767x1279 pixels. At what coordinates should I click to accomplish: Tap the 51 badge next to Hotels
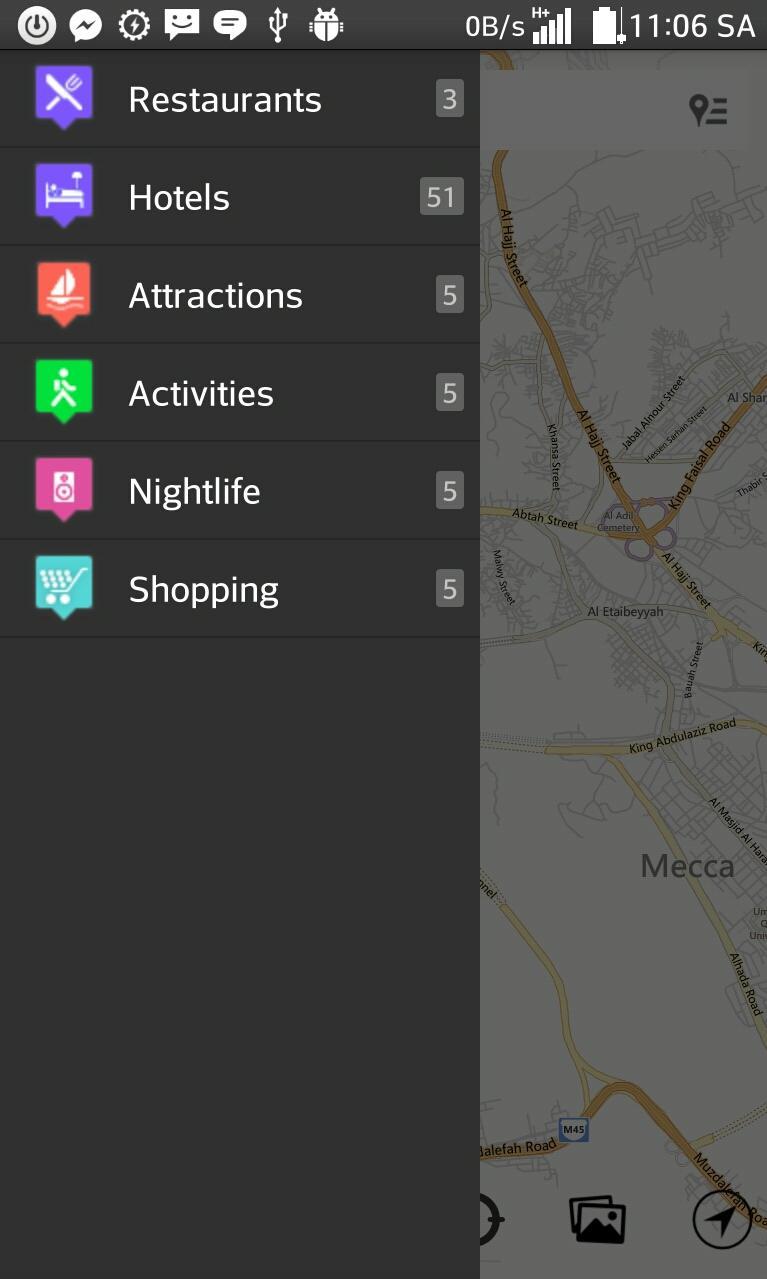440,195
